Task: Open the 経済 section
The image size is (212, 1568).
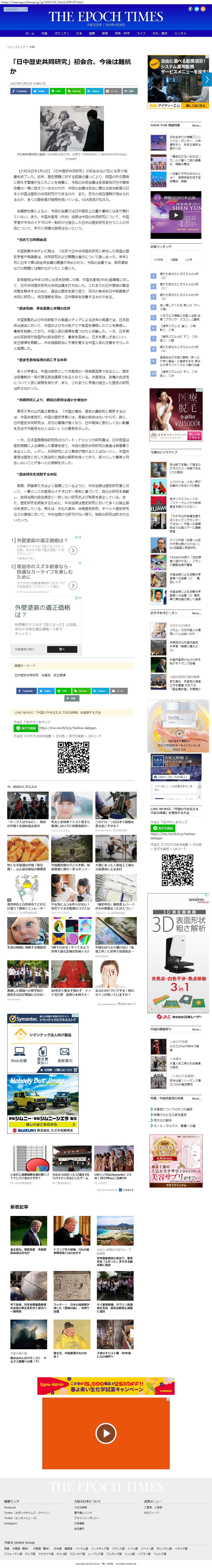Action: pos(105,33)
